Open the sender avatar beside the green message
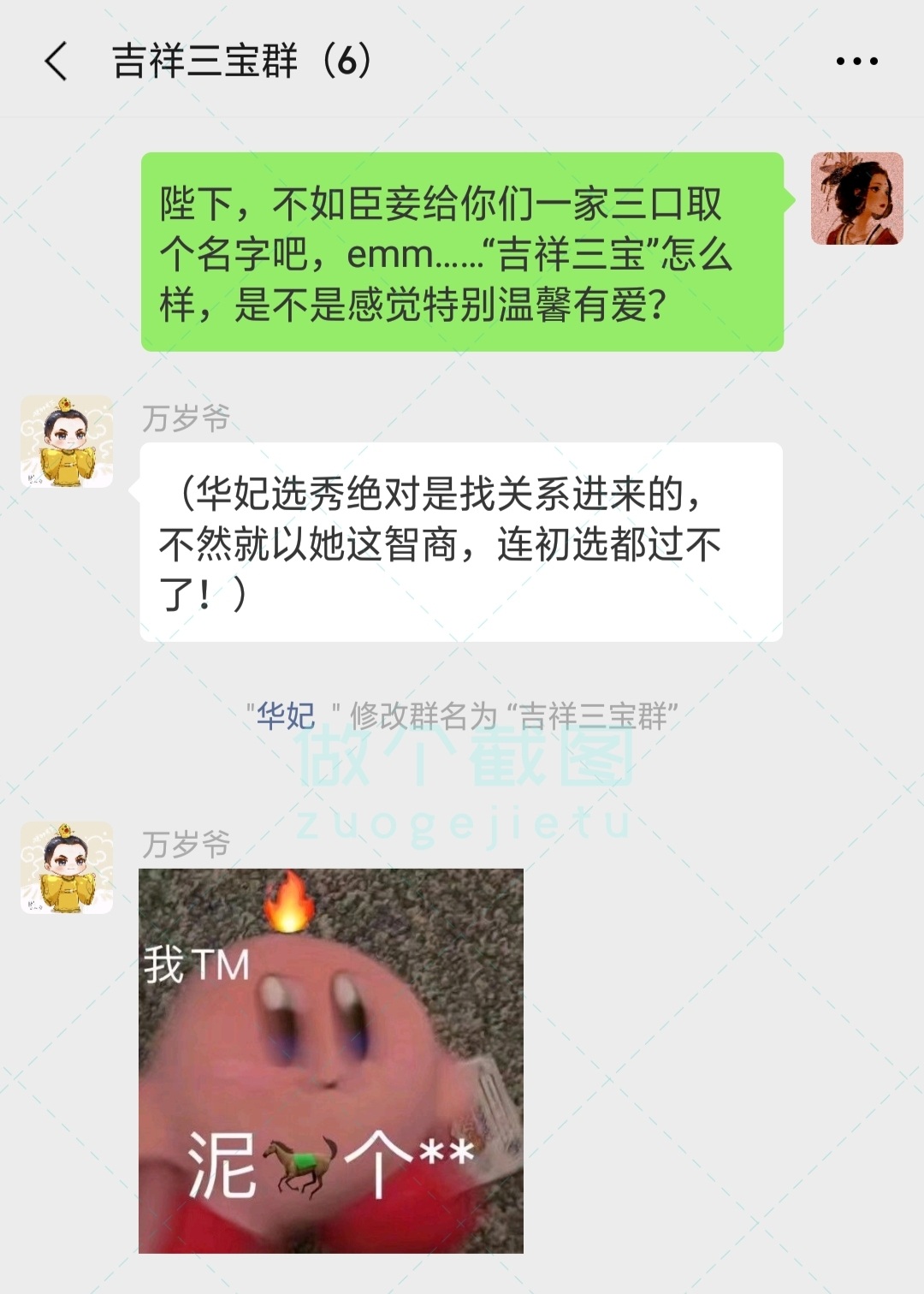This screenshot has height=1294, width=924. pyautogui.click(x=856, y=199)
